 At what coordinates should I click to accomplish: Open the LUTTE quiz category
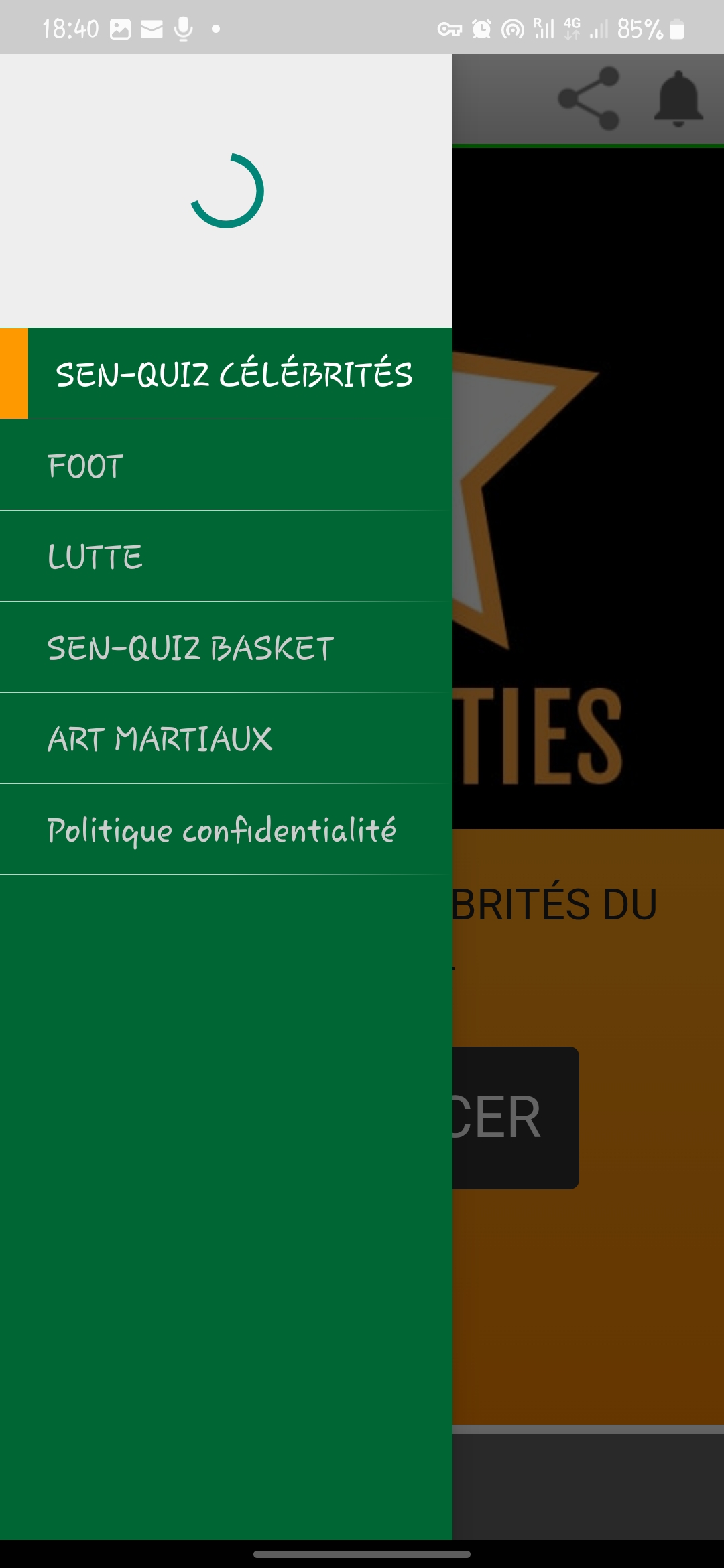(x=226, y=556)
